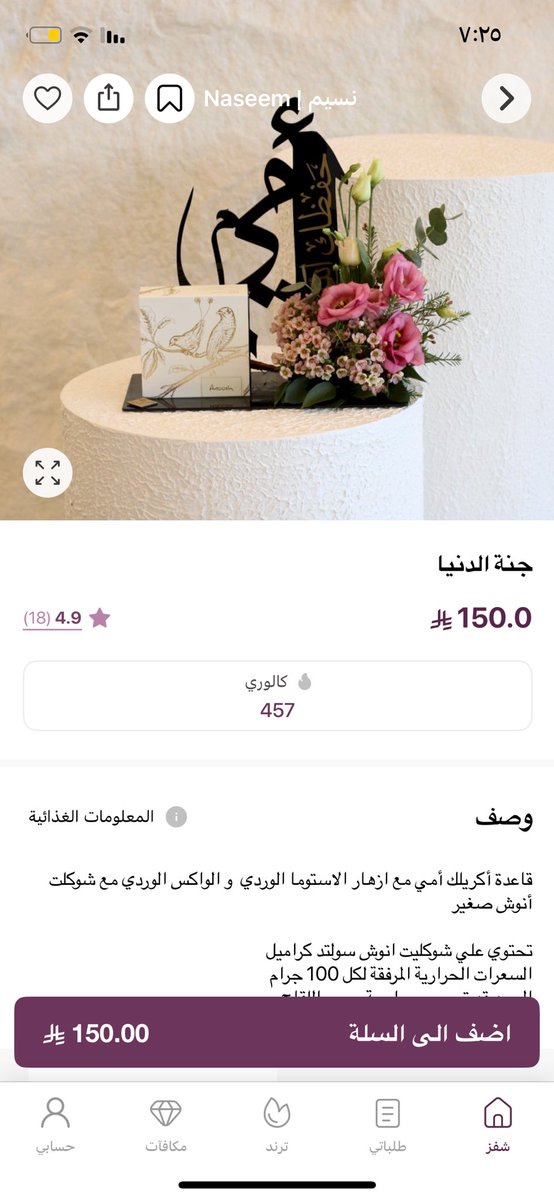The height and width of the screenshot is (1200, 554).
Task: Bookmark this product
Action: [x=170, y=98]
